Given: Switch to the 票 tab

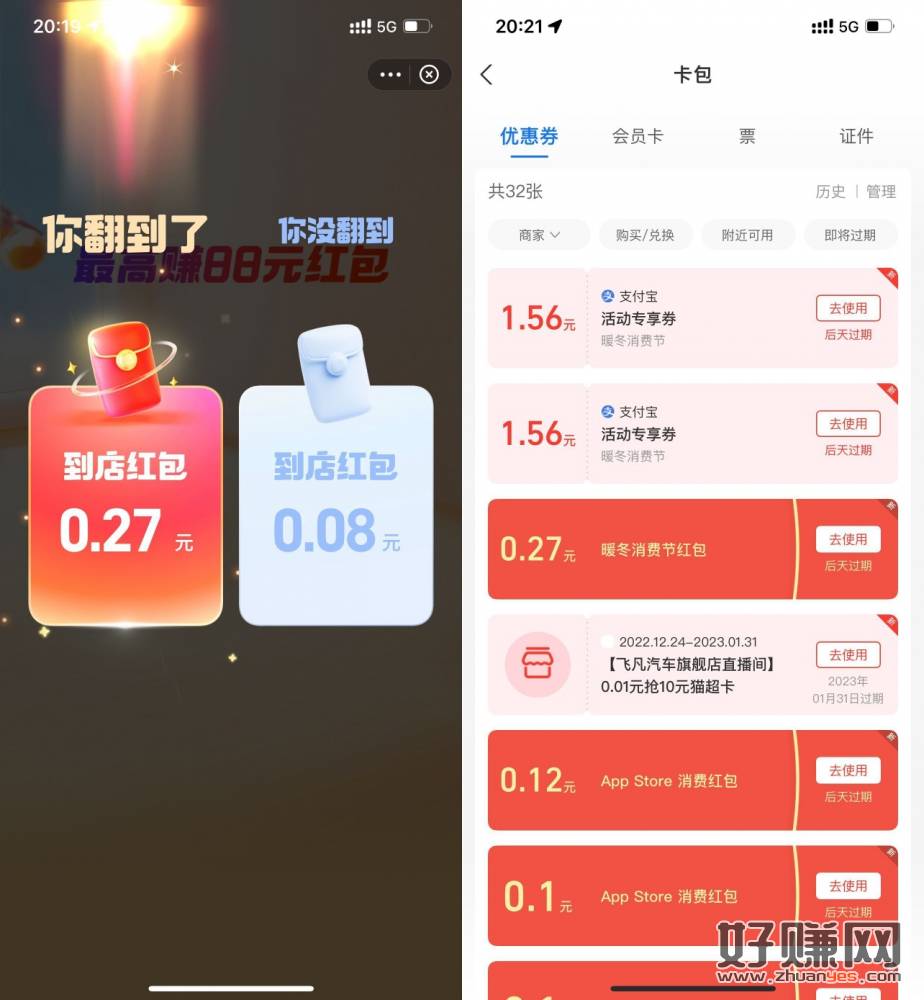Looking at the screenshot, I should pos(747,137).
